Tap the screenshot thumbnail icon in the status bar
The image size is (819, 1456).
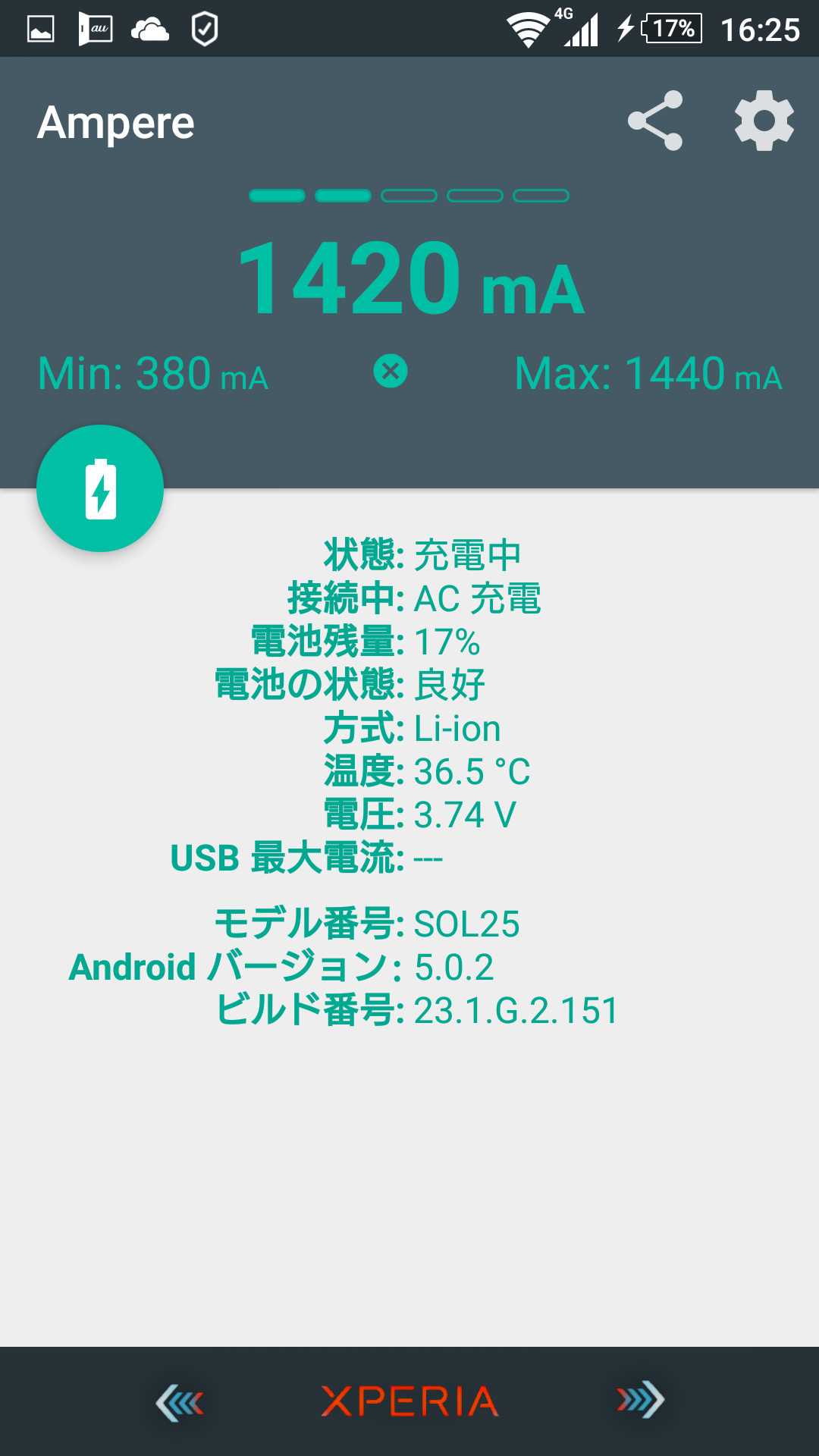pos(39,29)
